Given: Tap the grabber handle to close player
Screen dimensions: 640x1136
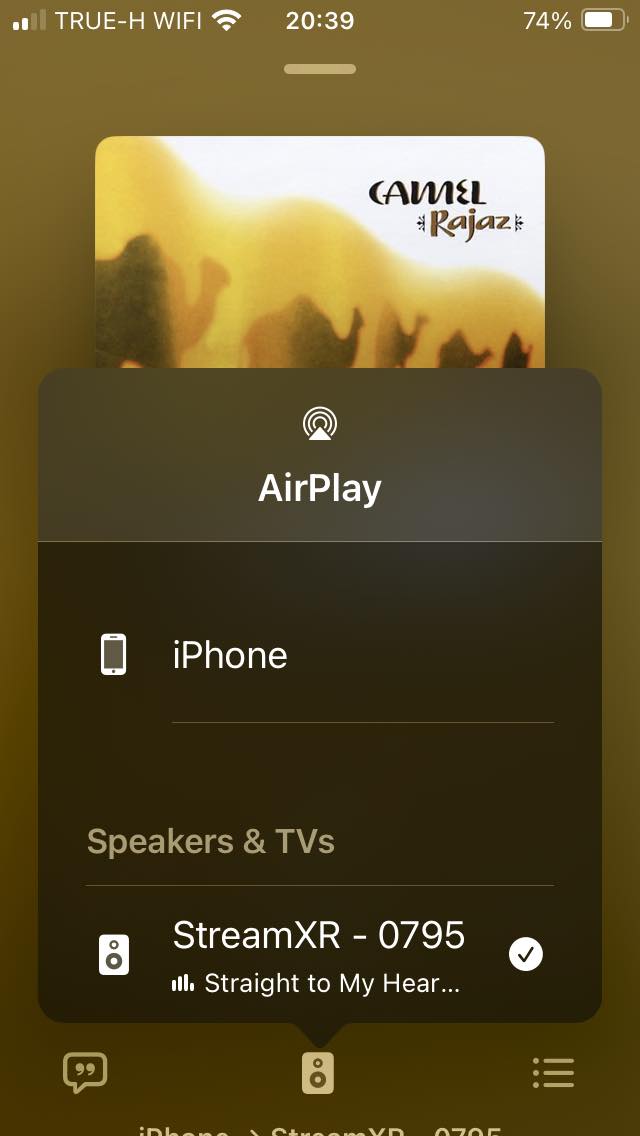Looking at the screenshot, I should (x=320, y=69).
